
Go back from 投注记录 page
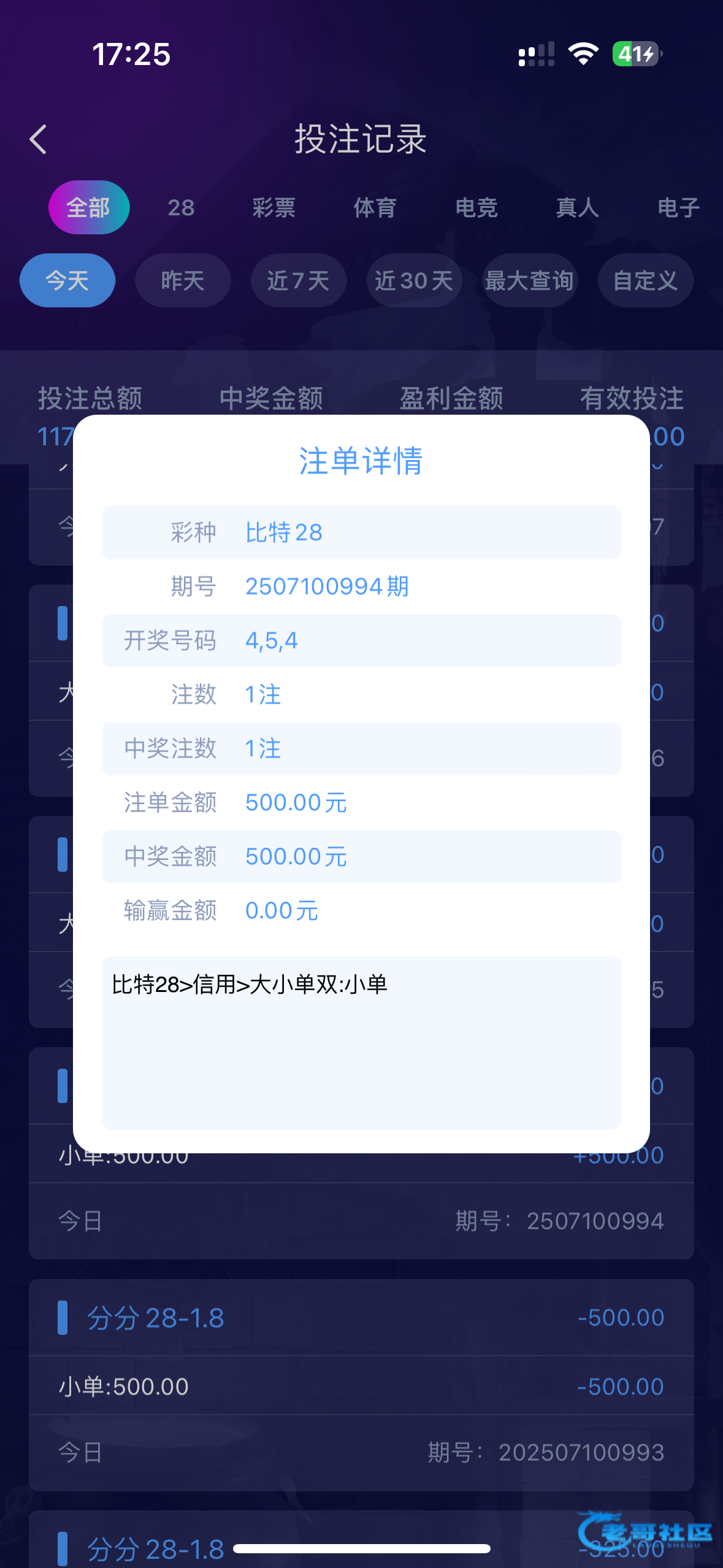coord(38,139)
